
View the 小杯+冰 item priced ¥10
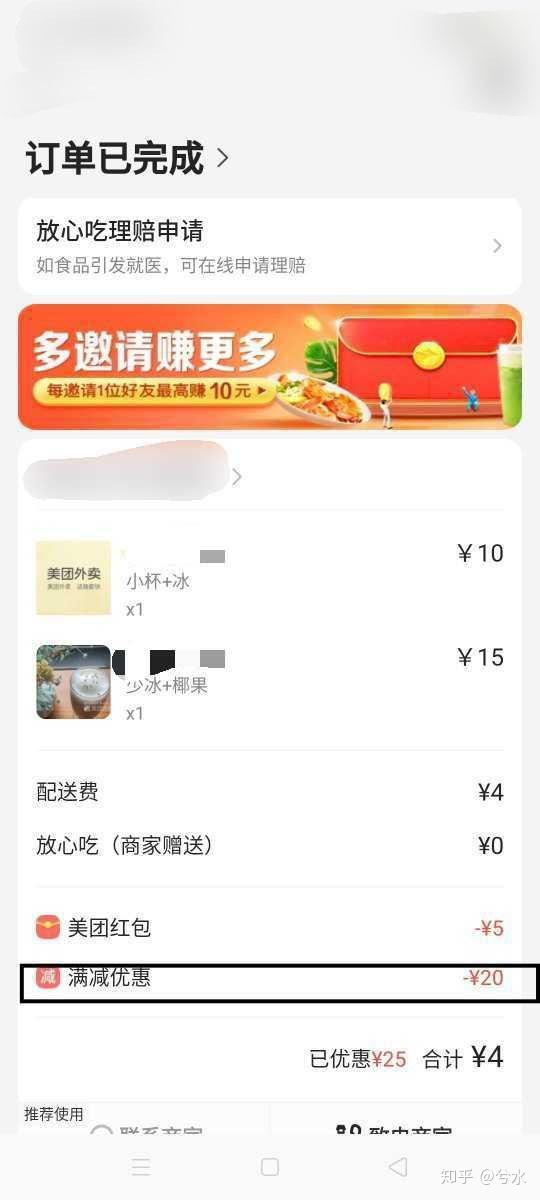[270, 578]
